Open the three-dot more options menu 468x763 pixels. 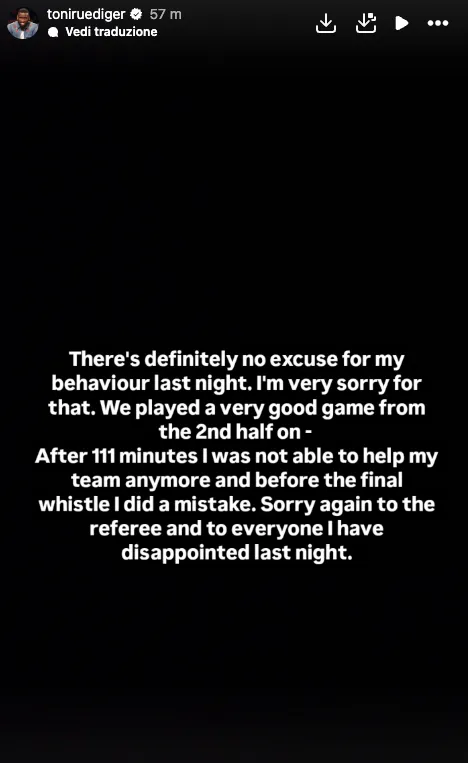pos(438,23)
